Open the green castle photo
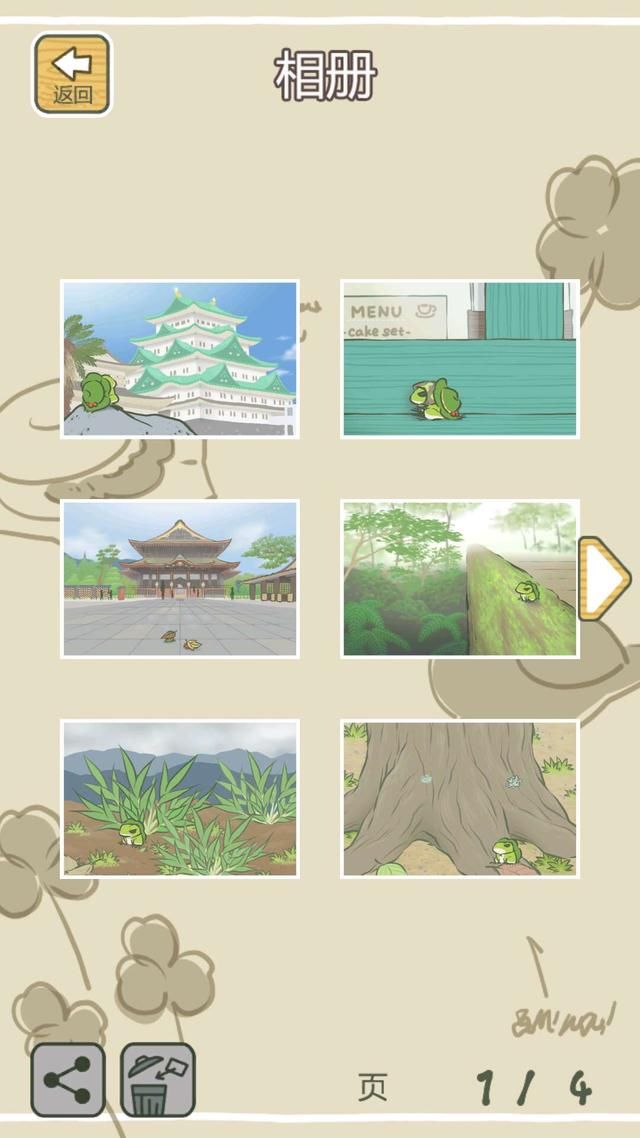 tap(180, 359)
